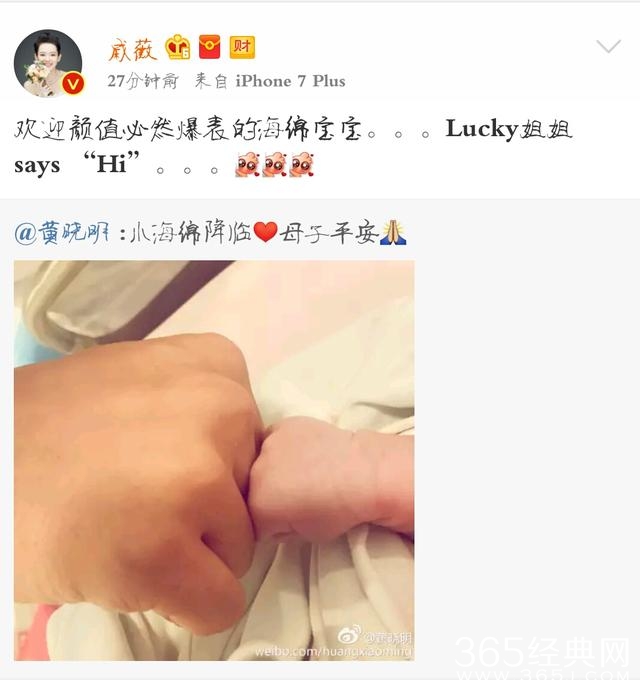Expand the post options chevron
The height and width of the screenshot is (691, 640).
click(x=608, y=47)
